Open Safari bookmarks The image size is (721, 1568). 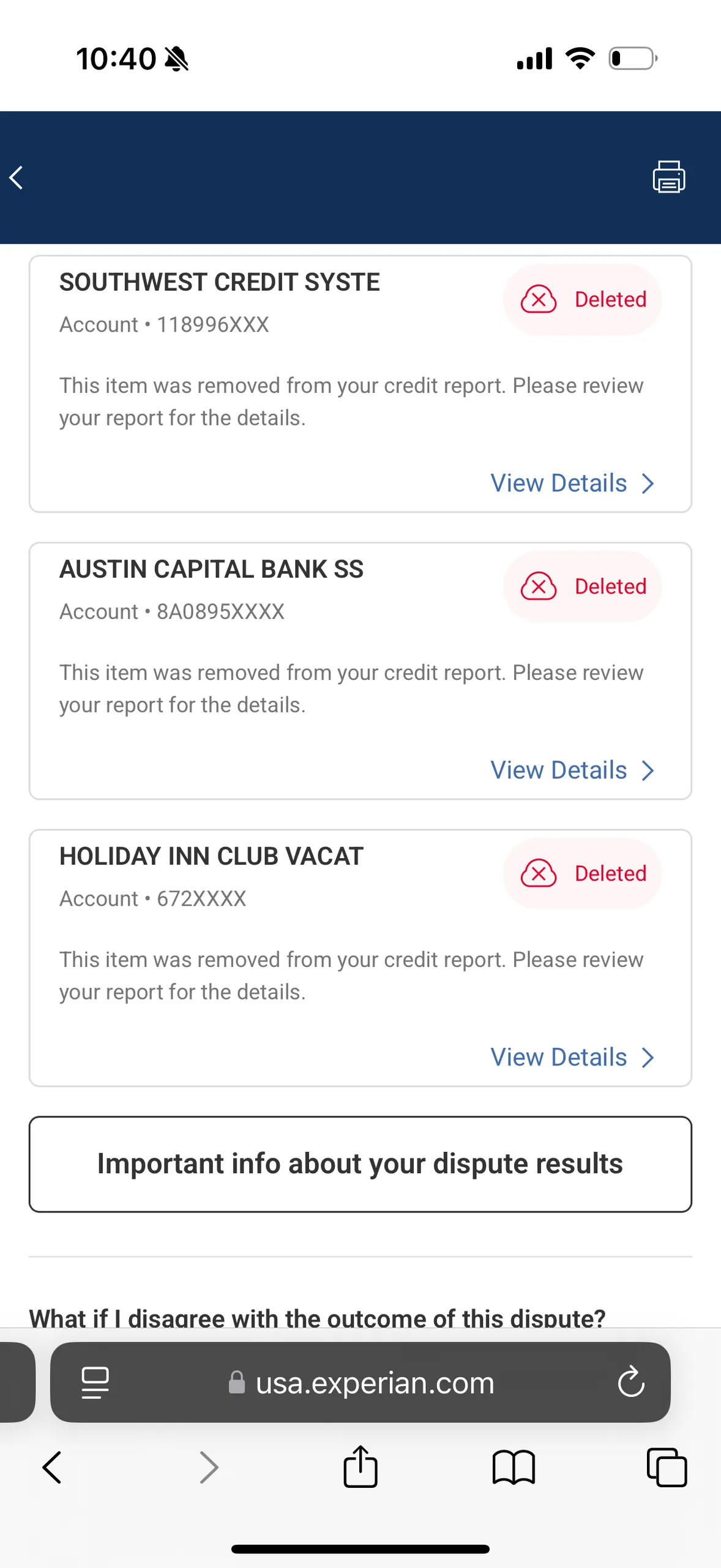click(514, 1467)
